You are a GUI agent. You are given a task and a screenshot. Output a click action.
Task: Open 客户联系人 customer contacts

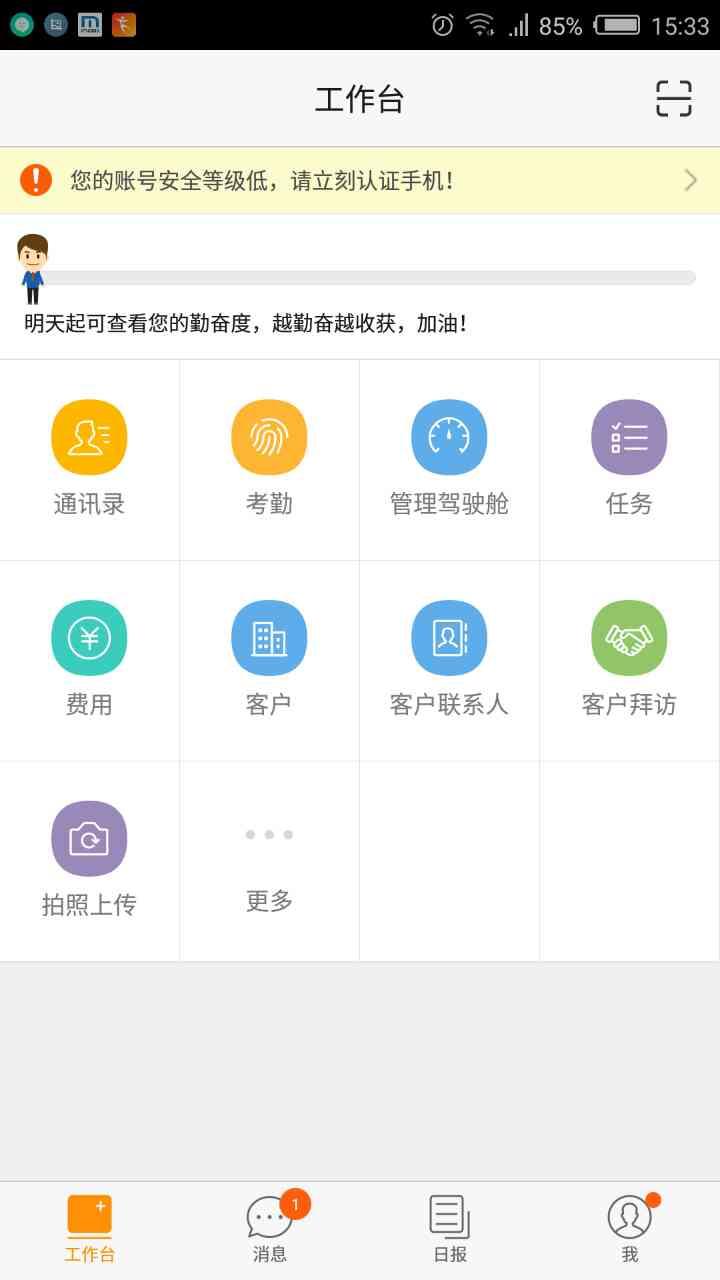(x=449, y=659)
